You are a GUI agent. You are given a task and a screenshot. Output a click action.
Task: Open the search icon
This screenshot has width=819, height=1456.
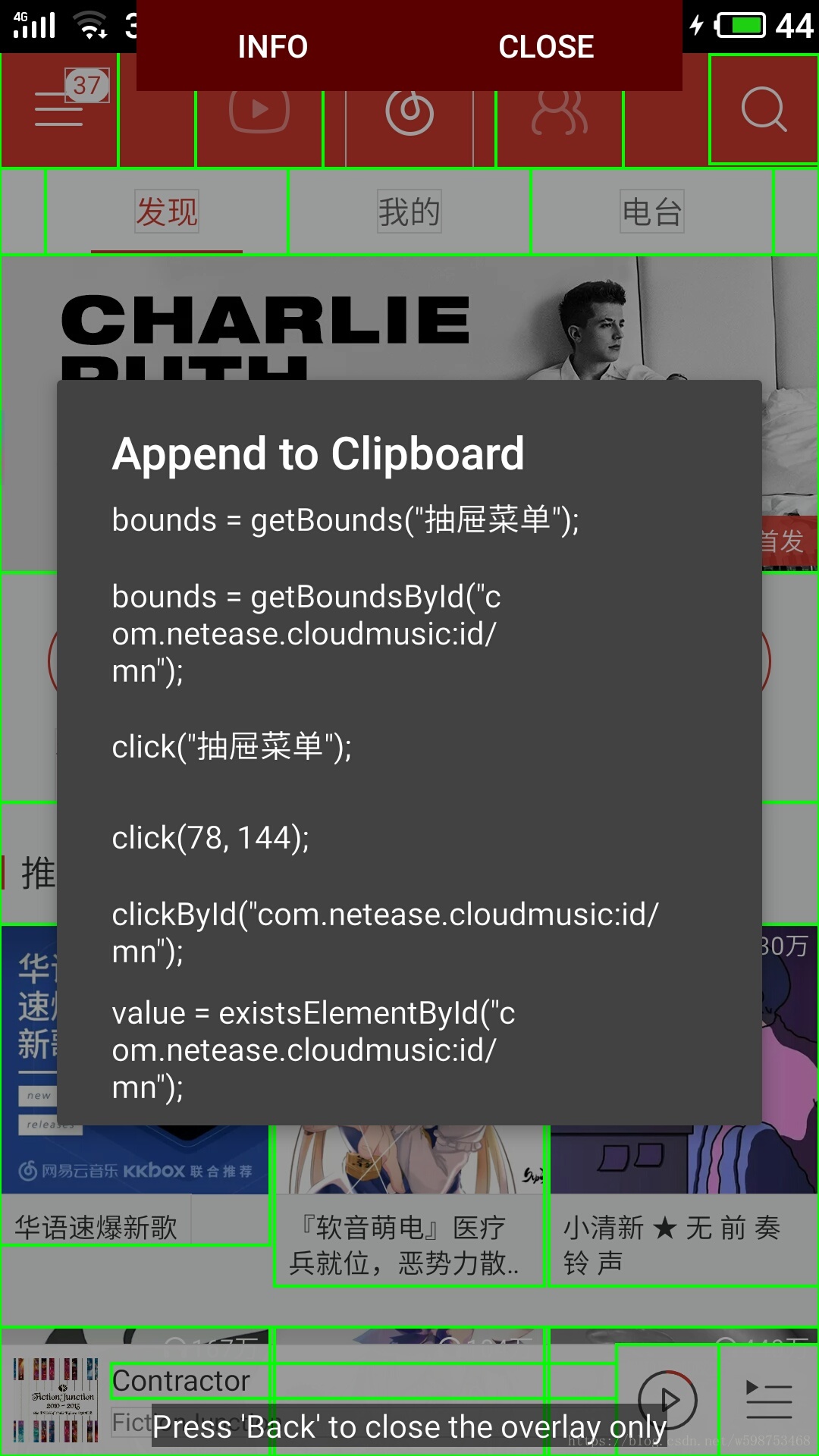(x=763, y=110)
